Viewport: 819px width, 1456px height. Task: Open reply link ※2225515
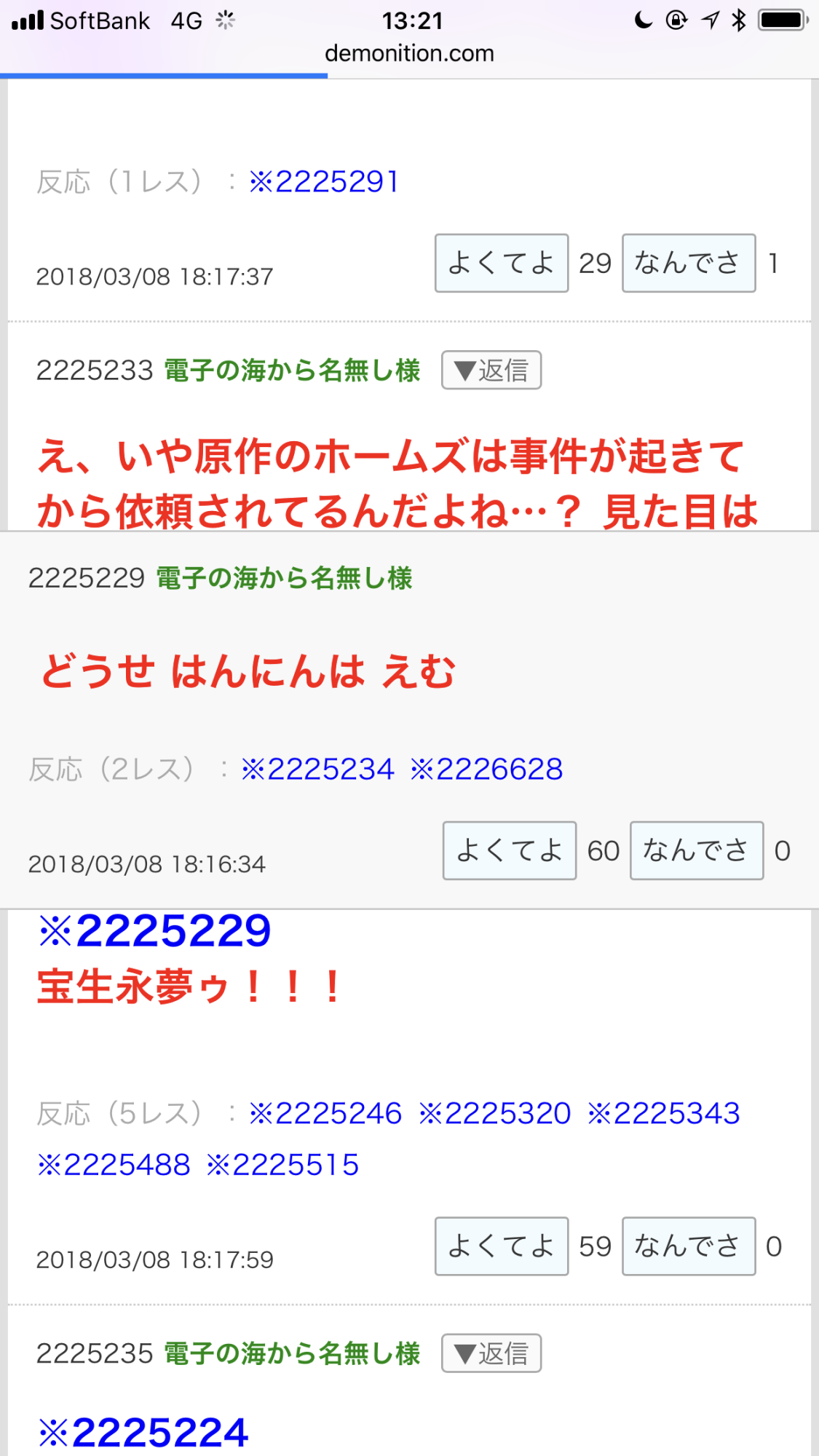coord(282,1165)
